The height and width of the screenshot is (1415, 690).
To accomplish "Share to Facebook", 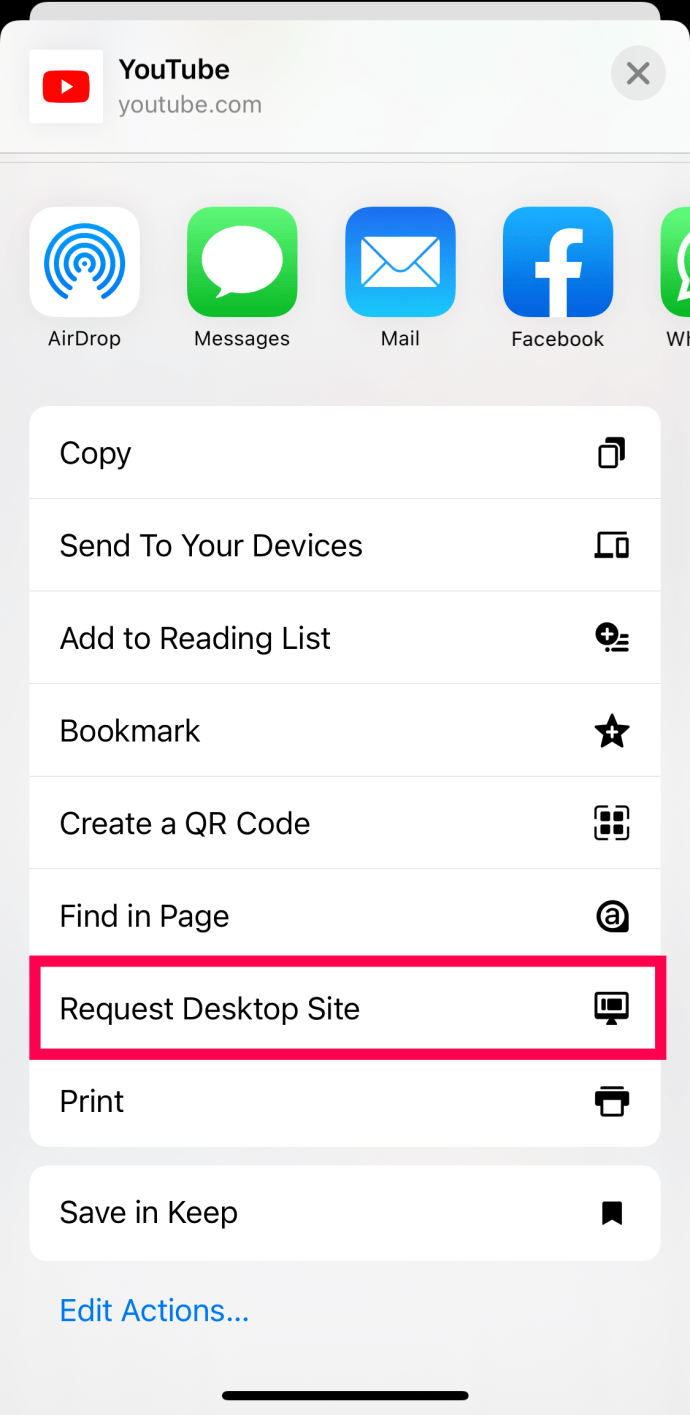I will (x=557, y=262).
